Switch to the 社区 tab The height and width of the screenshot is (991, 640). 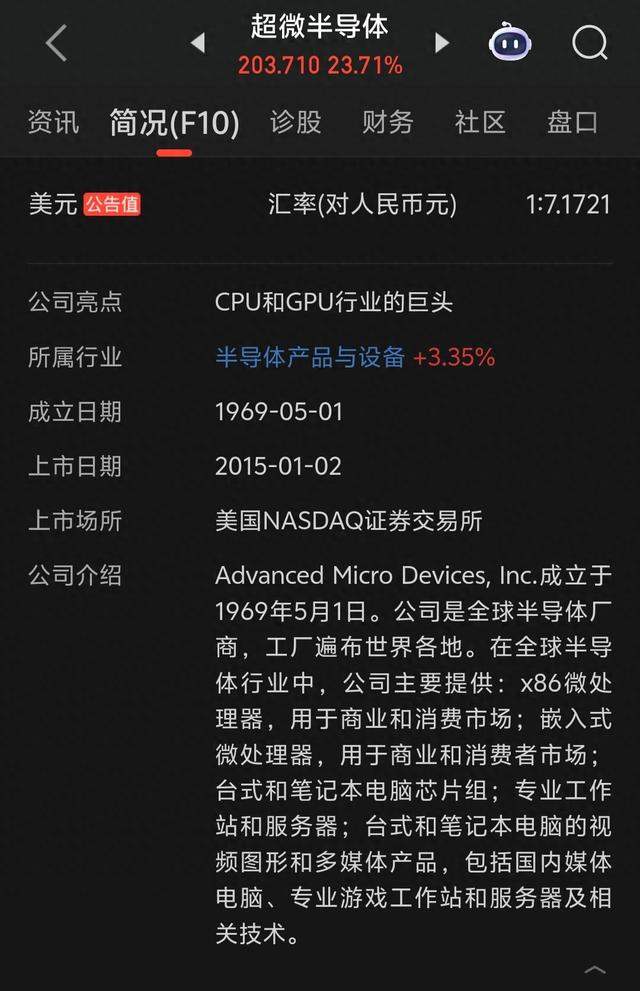point(480,122)
